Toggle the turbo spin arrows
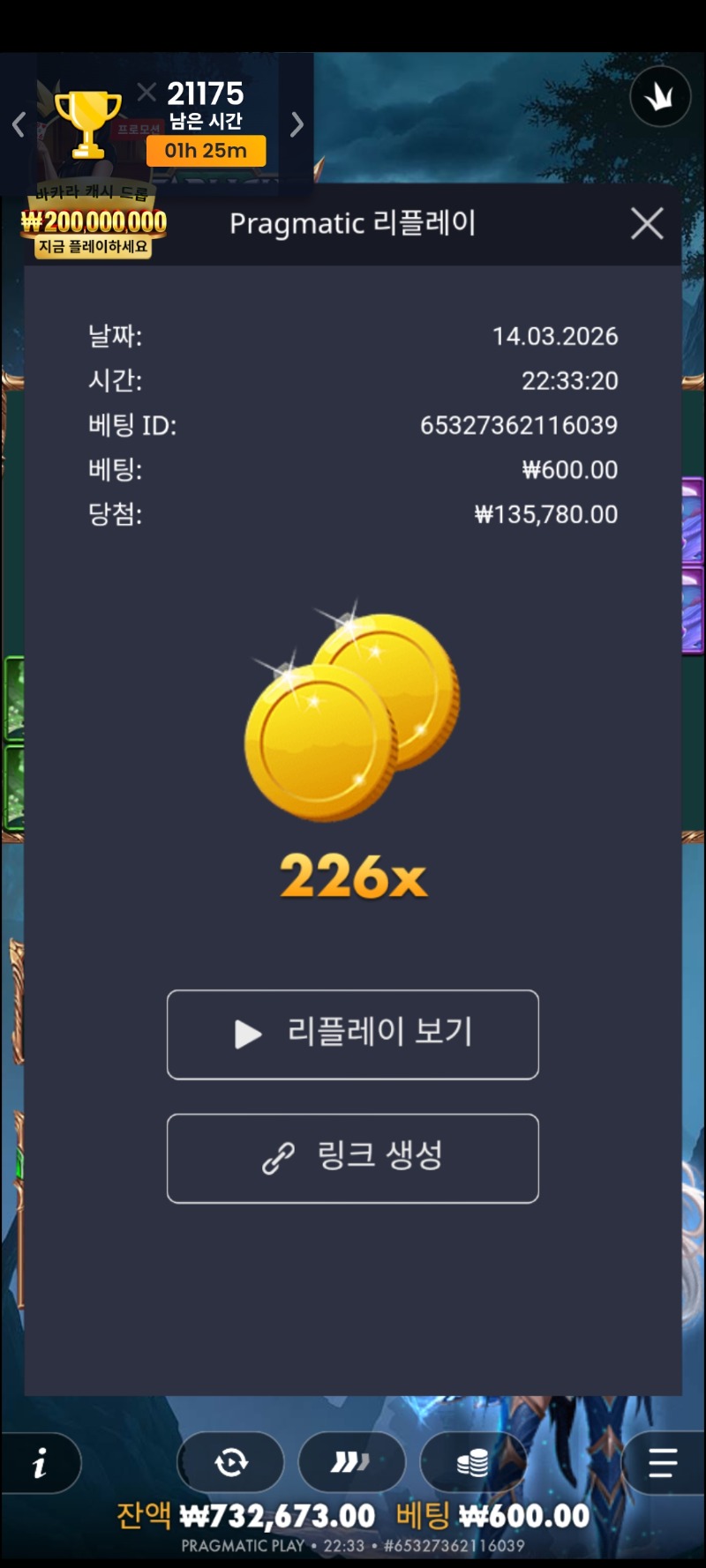This screenshot has width=706, height=1568. (350, 1463)
